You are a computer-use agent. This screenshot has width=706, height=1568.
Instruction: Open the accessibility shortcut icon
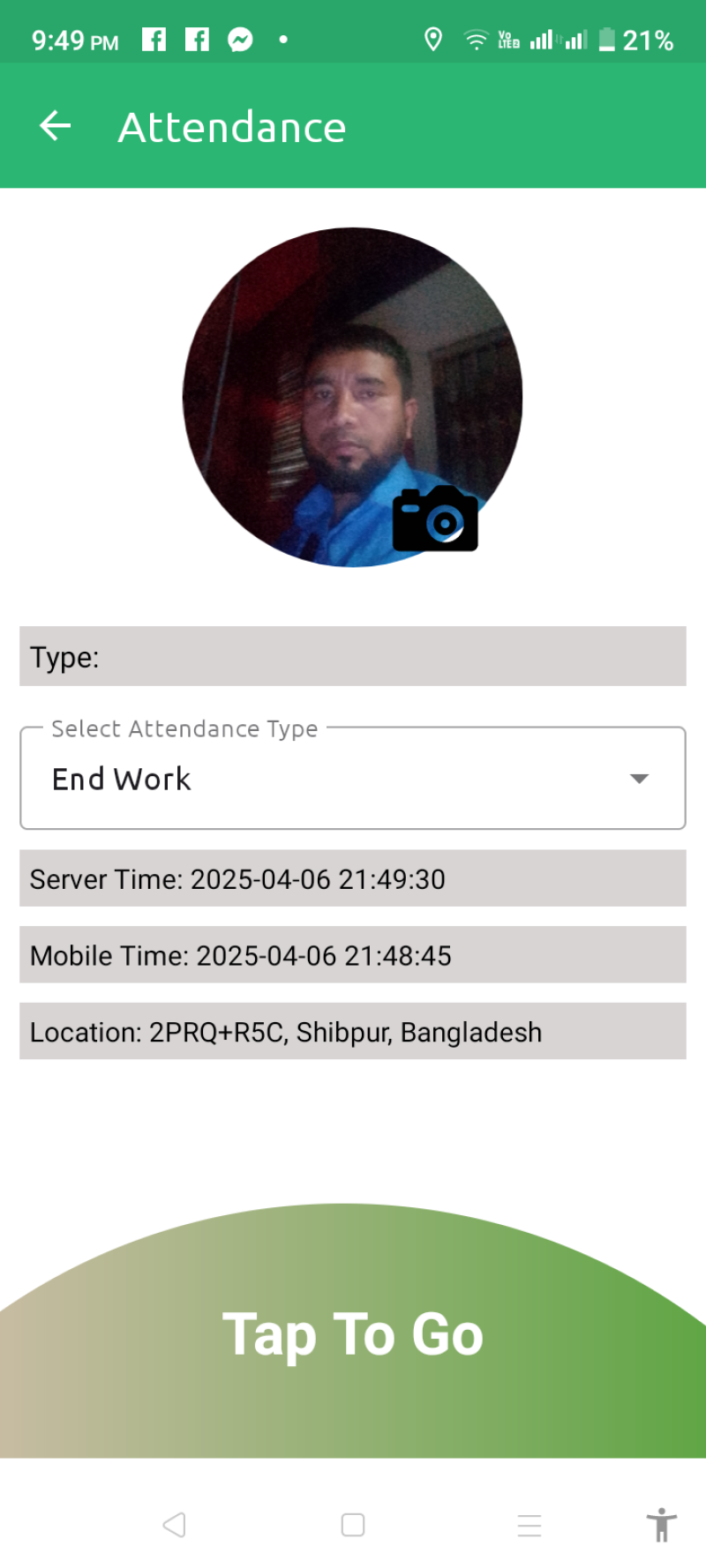661,1525
